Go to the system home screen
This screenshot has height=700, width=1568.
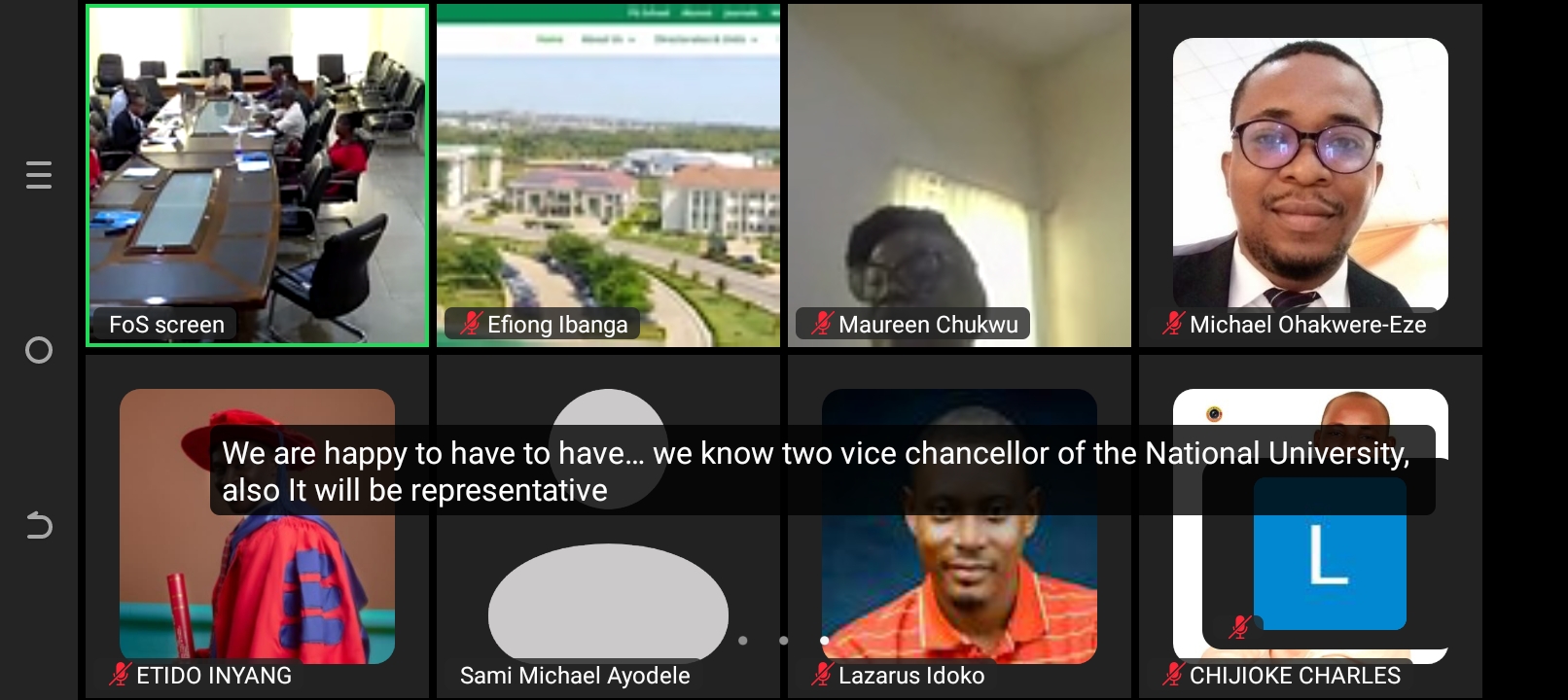pyautogui.click(x=39, y=350)
